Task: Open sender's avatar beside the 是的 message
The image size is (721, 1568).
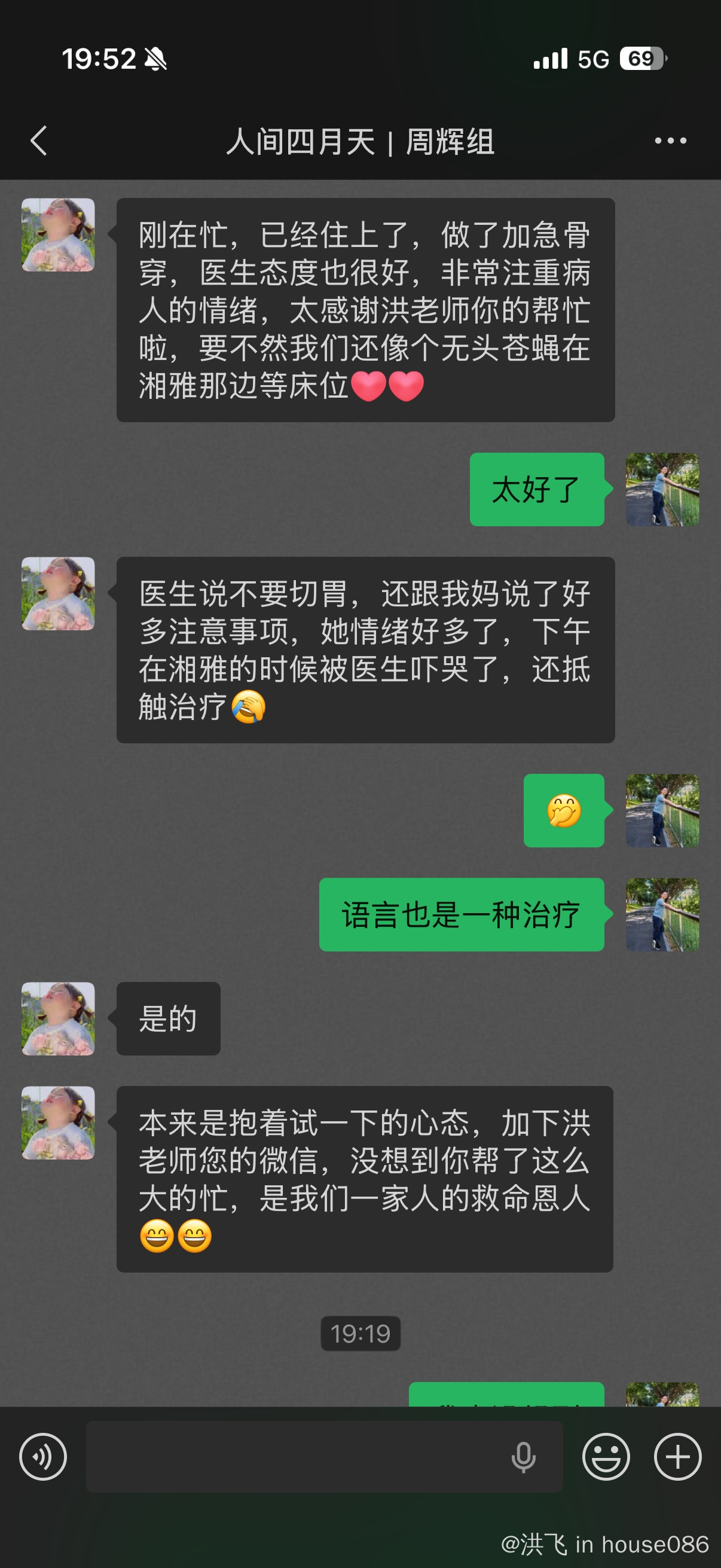Action: (x=59, y=1018)
